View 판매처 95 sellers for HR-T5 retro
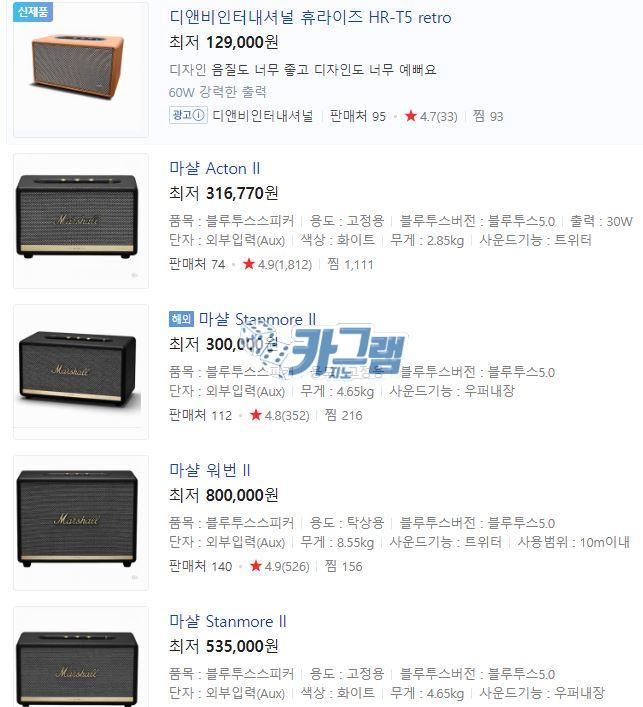This screenshot has height=707, width=643. (x=358, y=116)
